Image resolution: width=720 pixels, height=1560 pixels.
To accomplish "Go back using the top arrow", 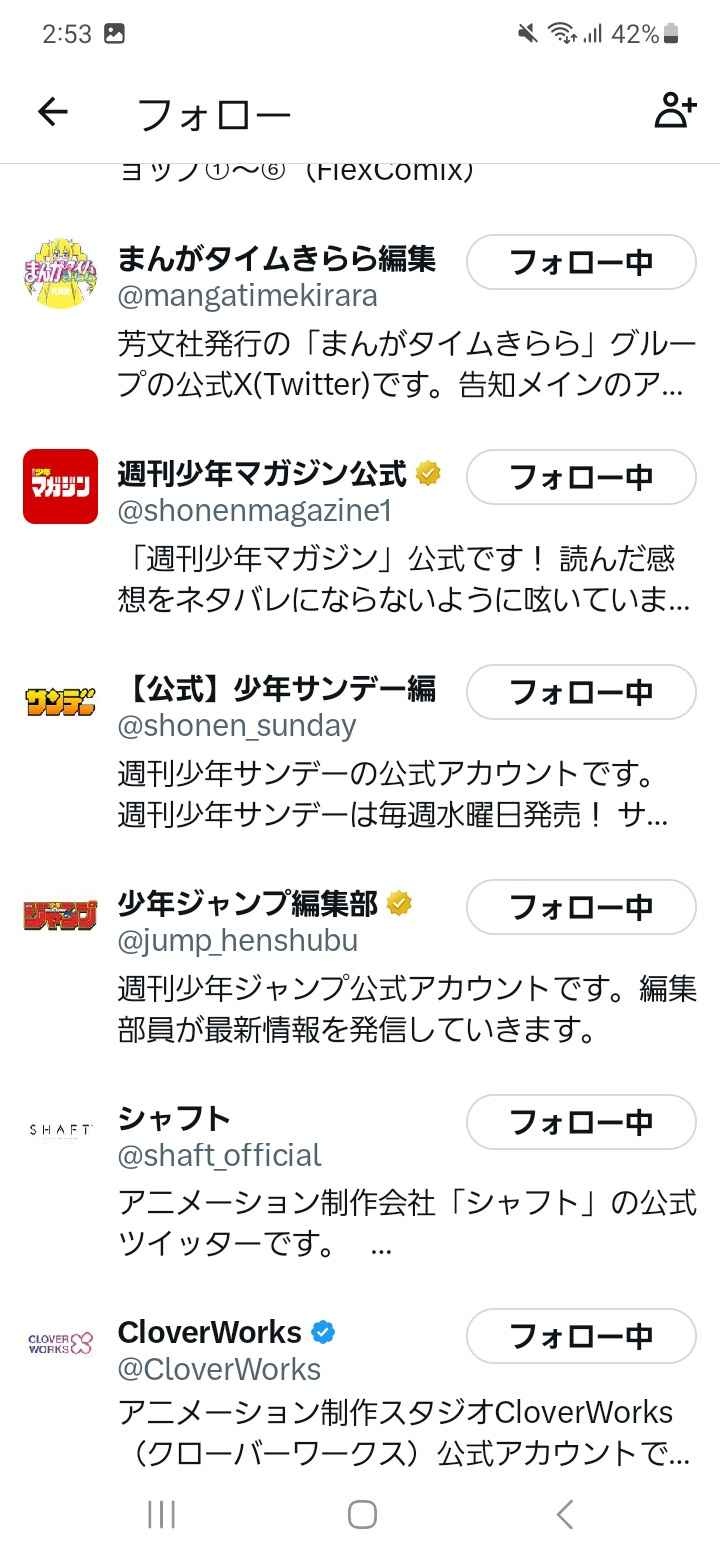I will click(x=52, y=112).
